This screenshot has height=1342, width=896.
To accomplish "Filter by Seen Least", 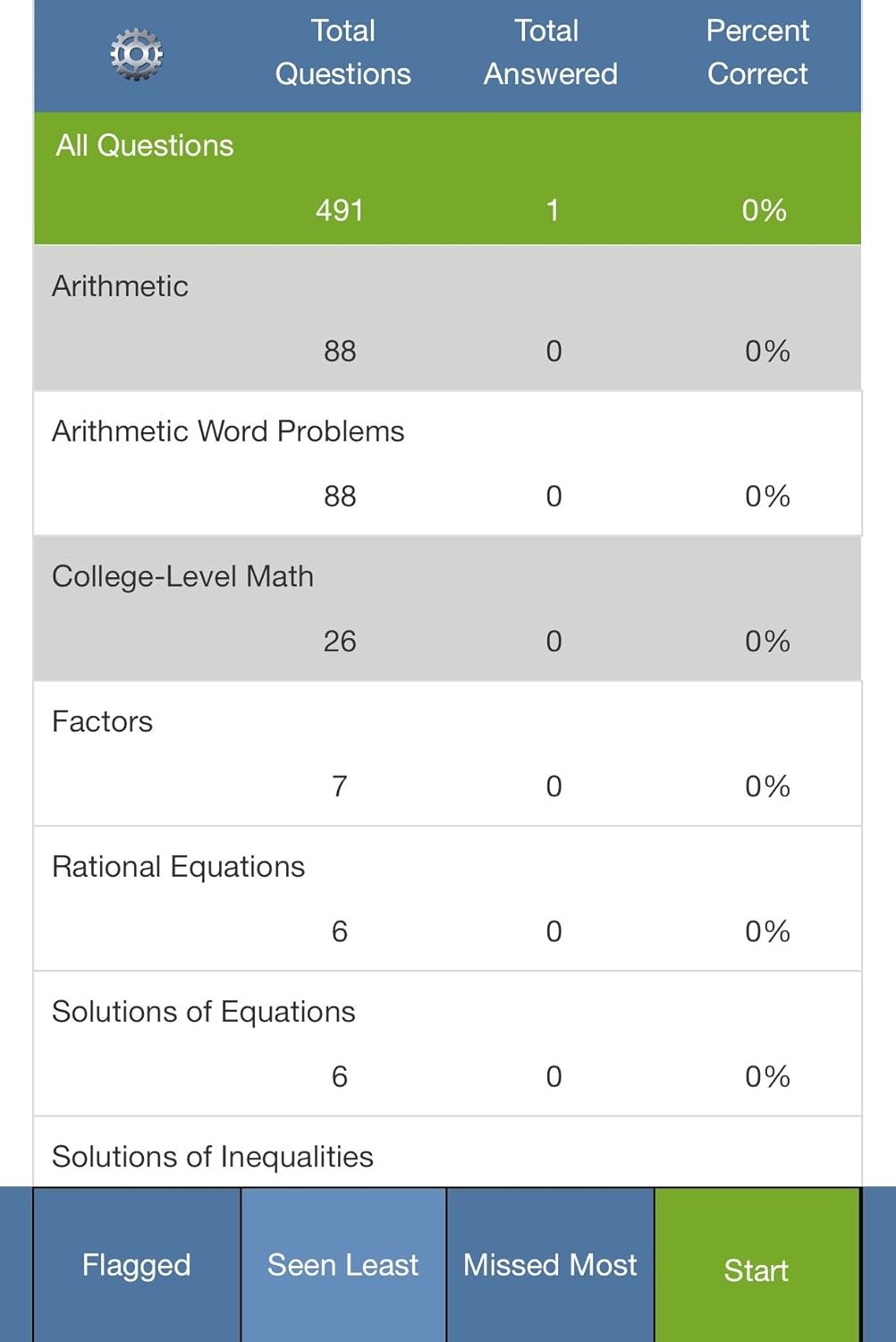I will point(343,1265).
